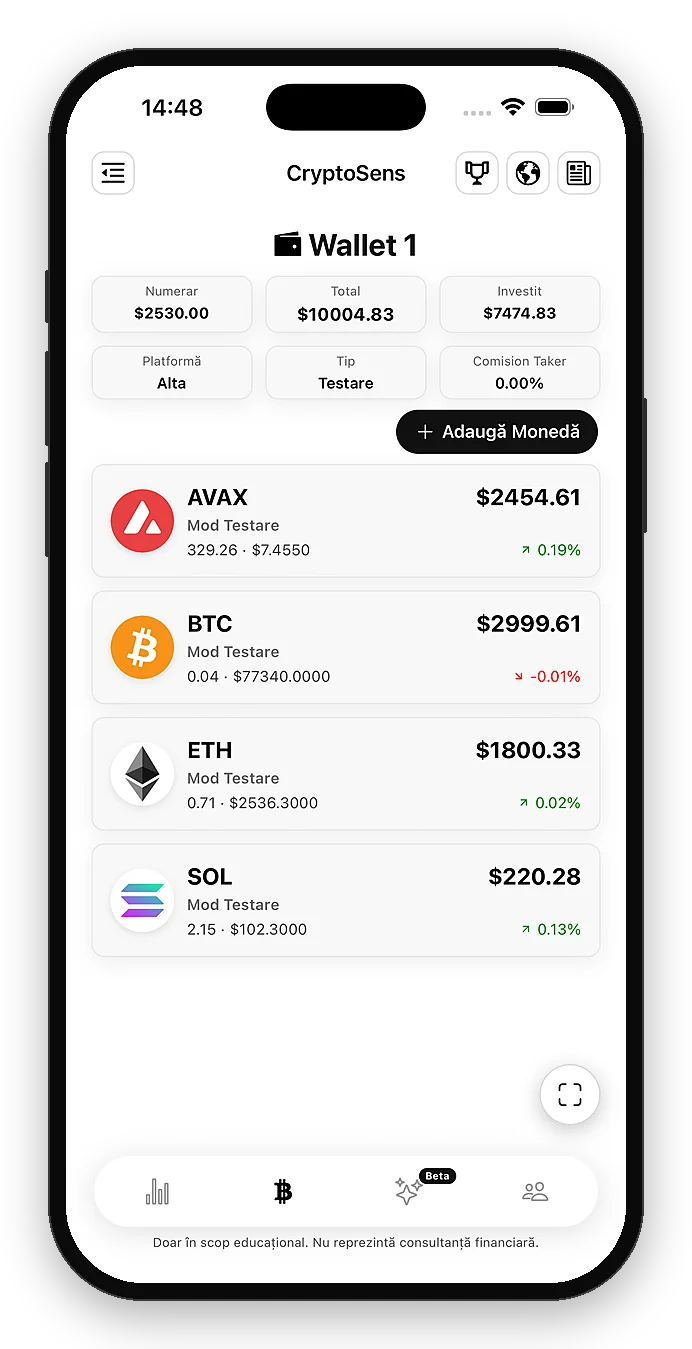Tap the floating scan frame button

coord(570,1095)
